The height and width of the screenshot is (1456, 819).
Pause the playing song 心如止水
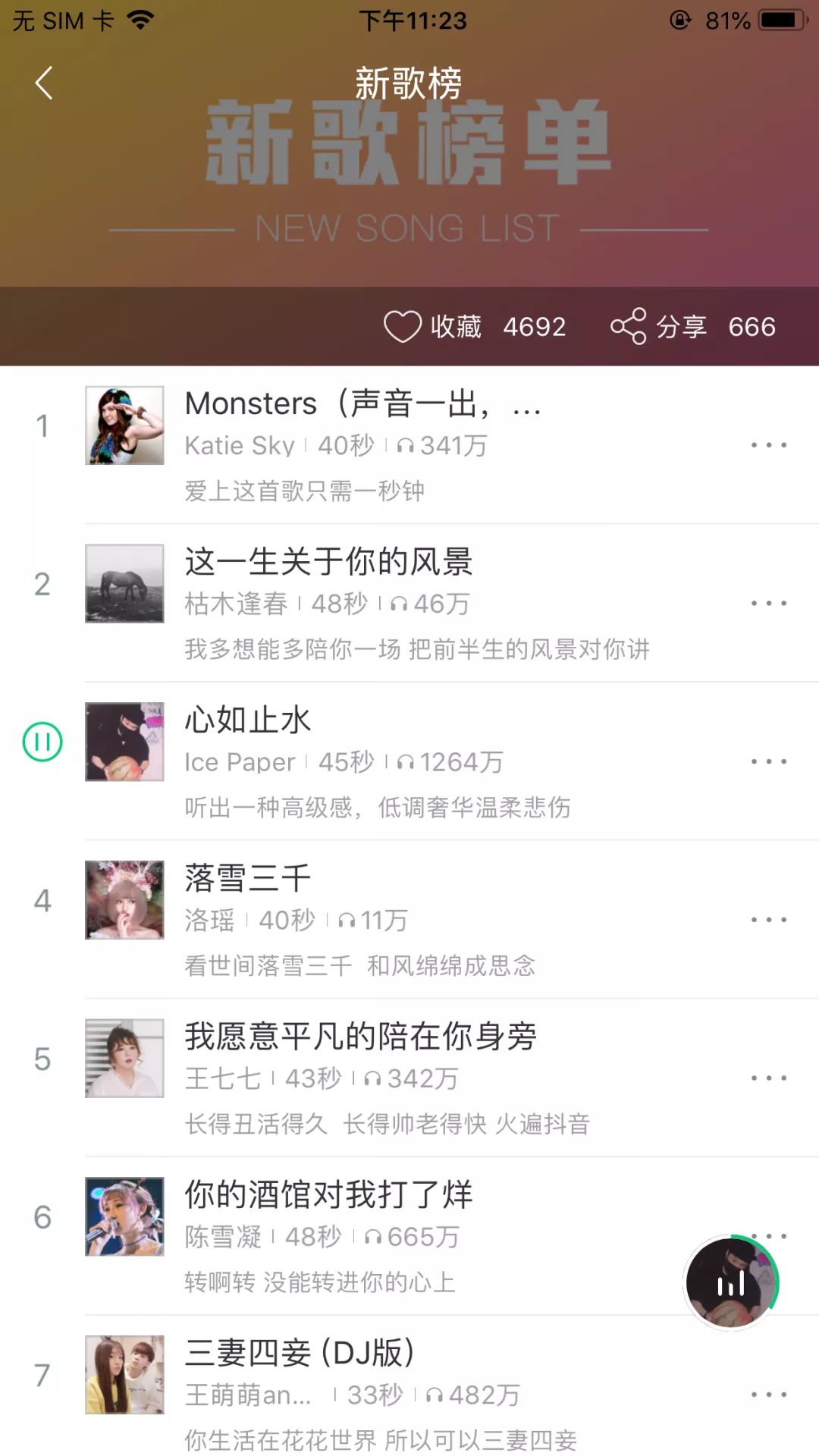tap(42, 742)
